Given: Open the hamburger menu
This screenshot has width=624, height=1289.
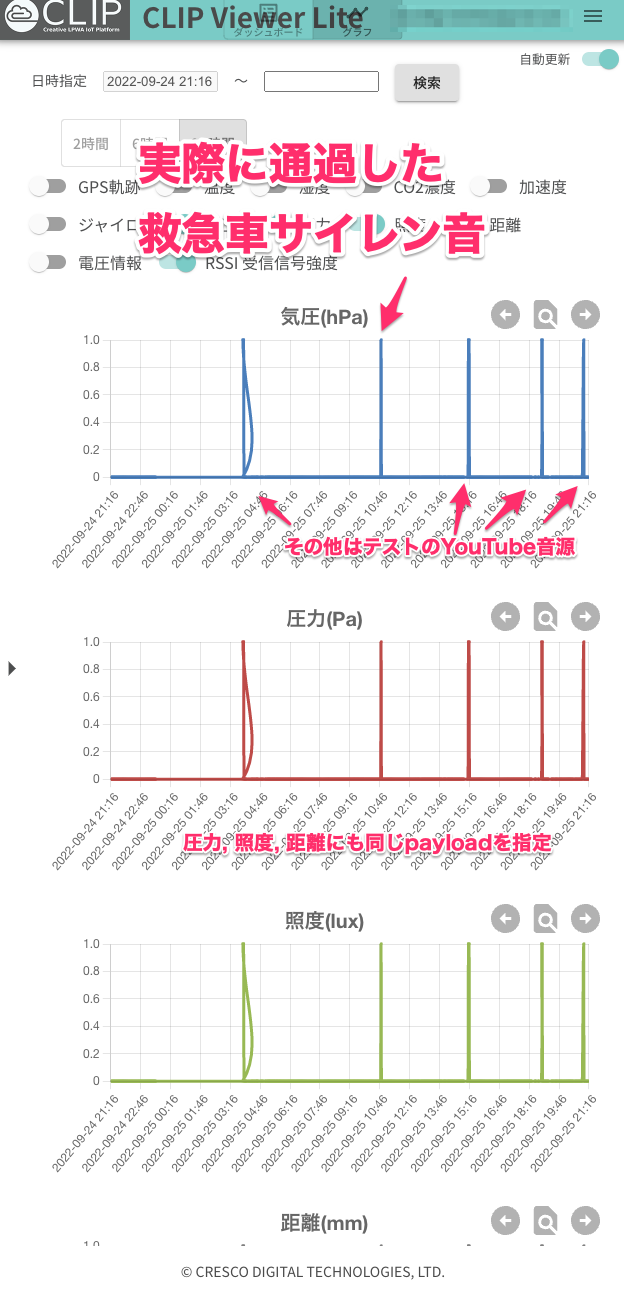Looking at the screenshot, I should [593, 16].
